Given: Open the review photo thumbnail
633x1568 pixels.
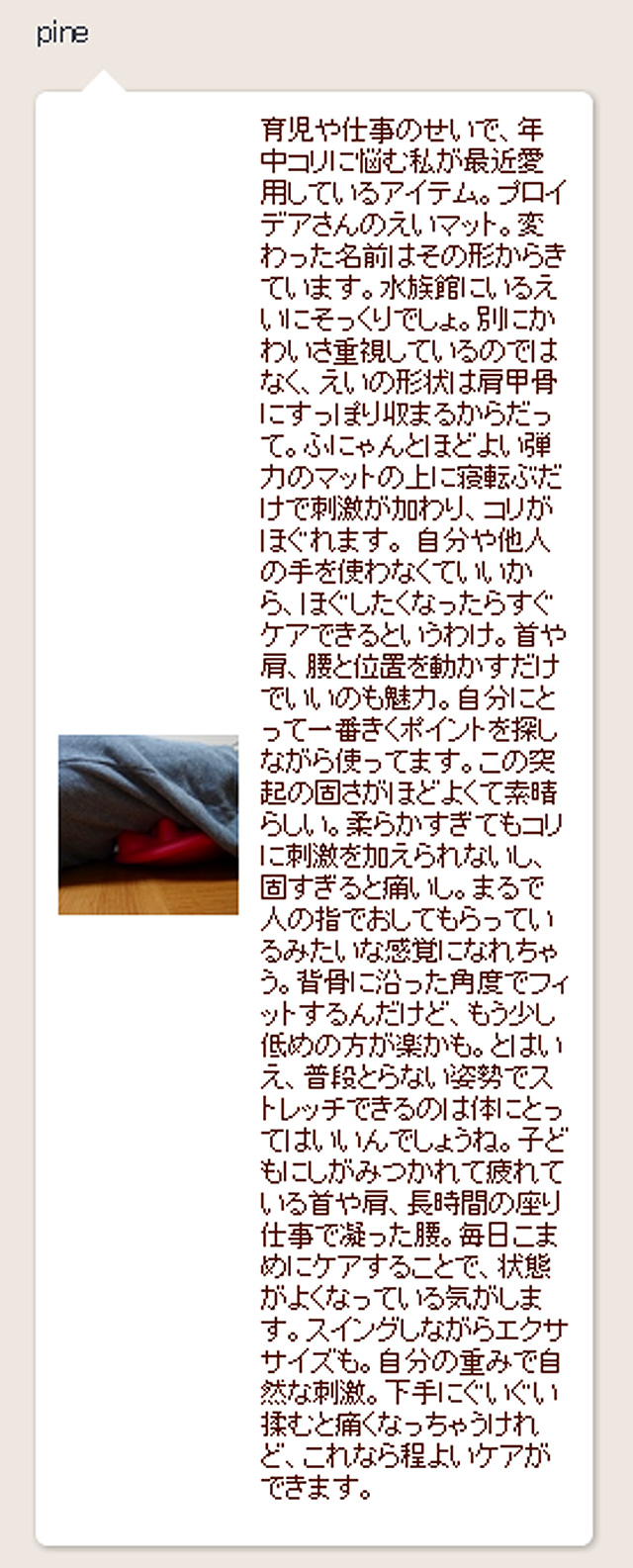Looking at the screenshot, I should point(148,824).
